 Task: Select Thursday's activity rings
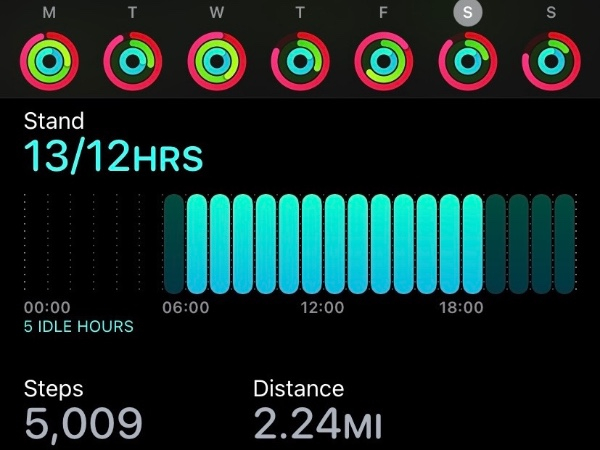[300, 62]
